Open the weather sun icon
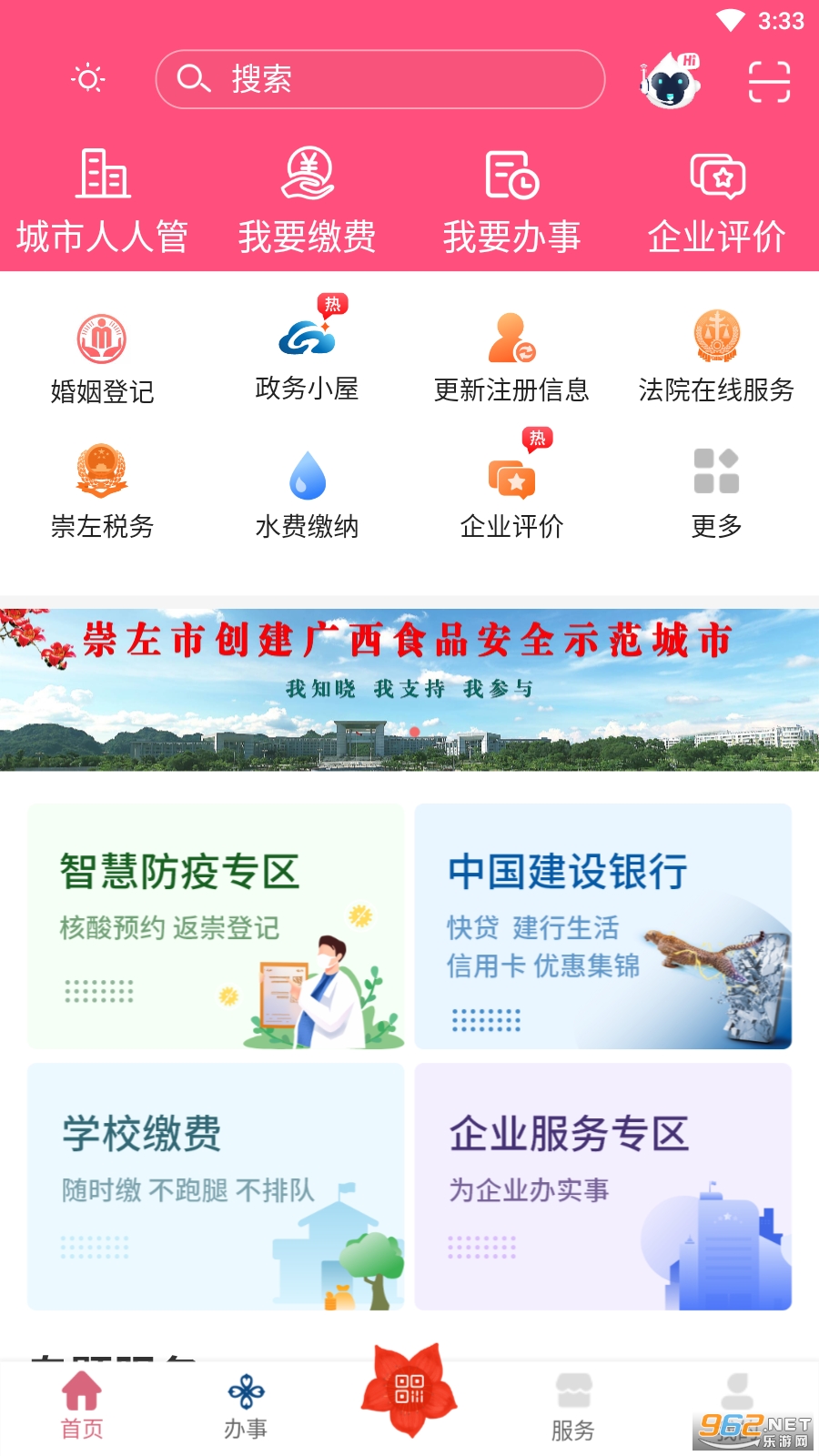Screen dimensions: 819x1456 click(x=88, y=79)
